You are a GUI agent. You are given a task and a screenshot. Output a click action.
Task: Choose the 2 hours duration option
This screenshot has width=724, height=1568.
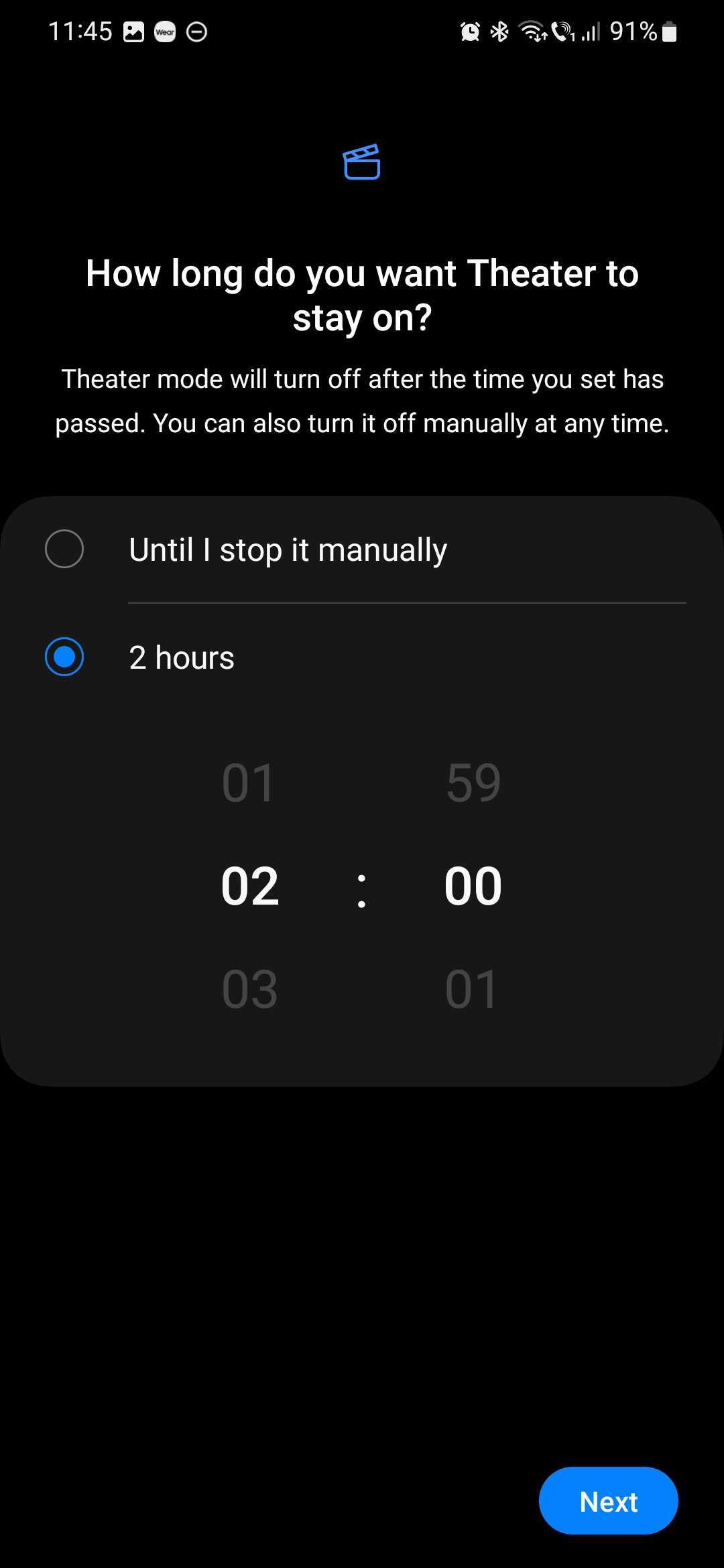coord(64,657)
